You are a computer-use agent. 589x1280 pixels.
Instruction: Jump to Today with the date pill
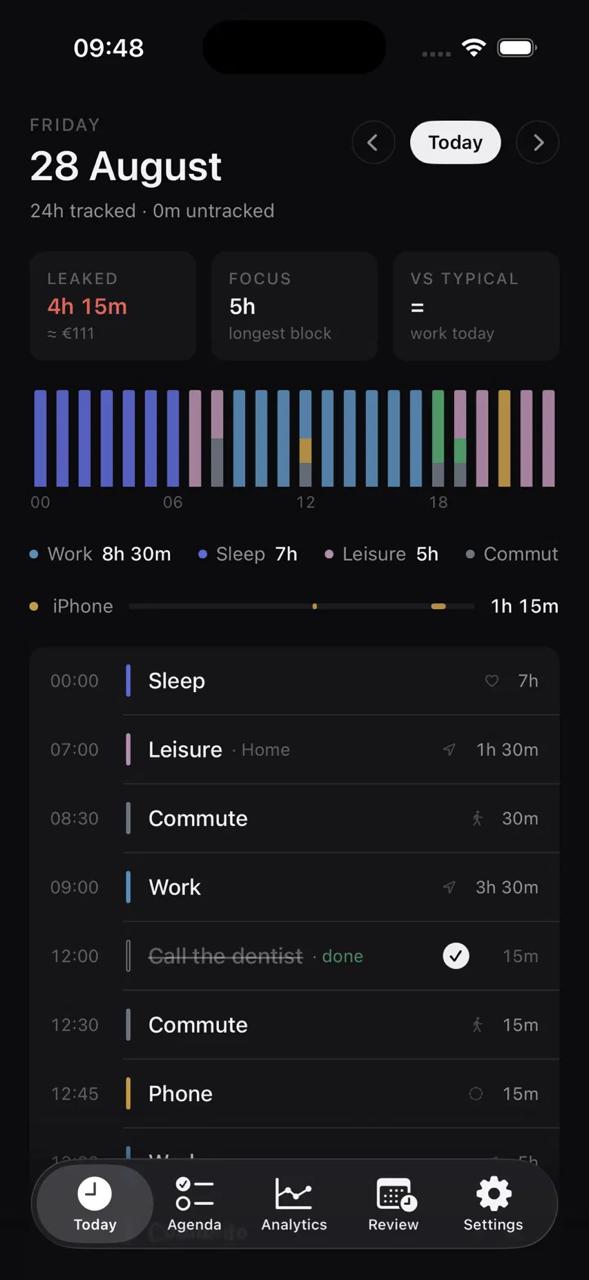[x=455, y=143]
